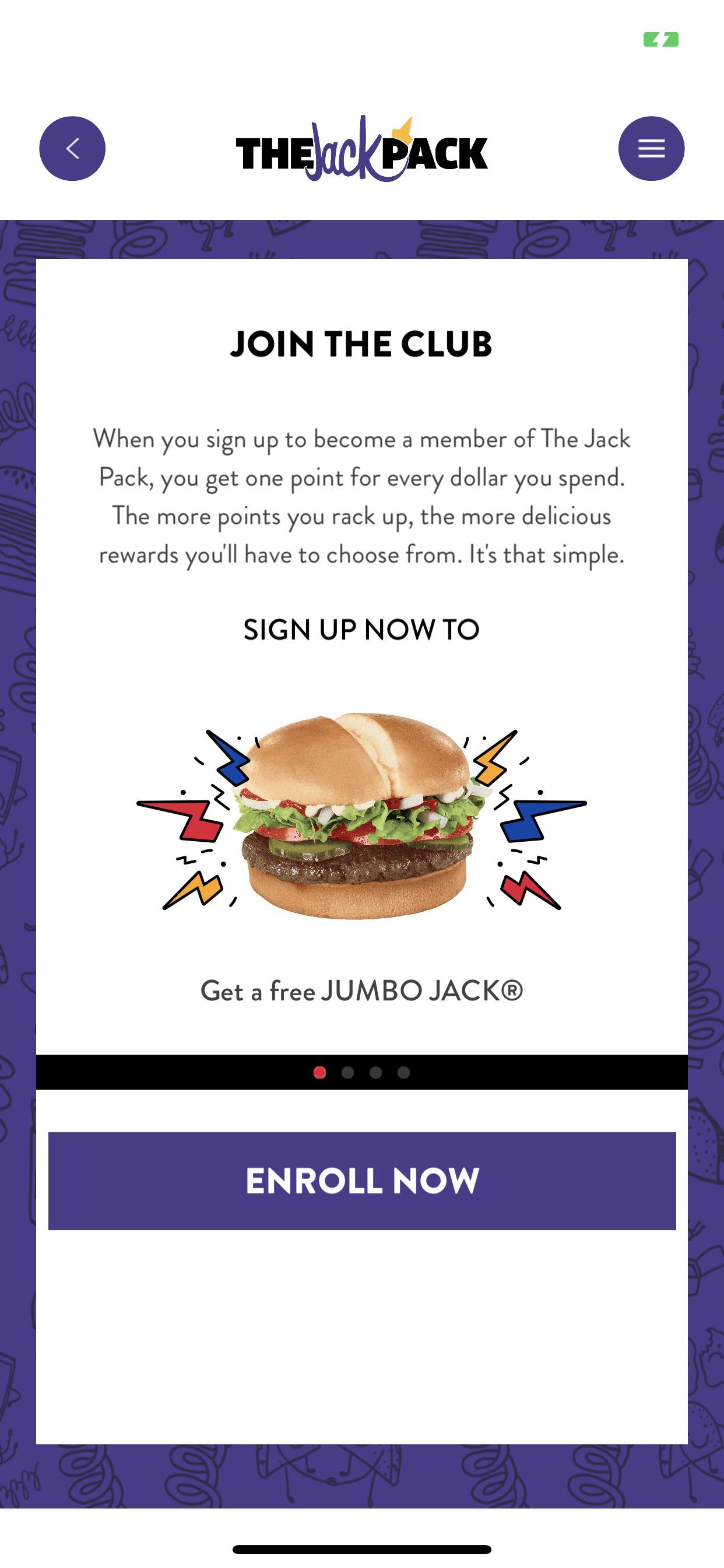This screenshot has height=1568, width=724.
Task: Tap the JOIN THE CLUB heading
Action: pos(362,345)
